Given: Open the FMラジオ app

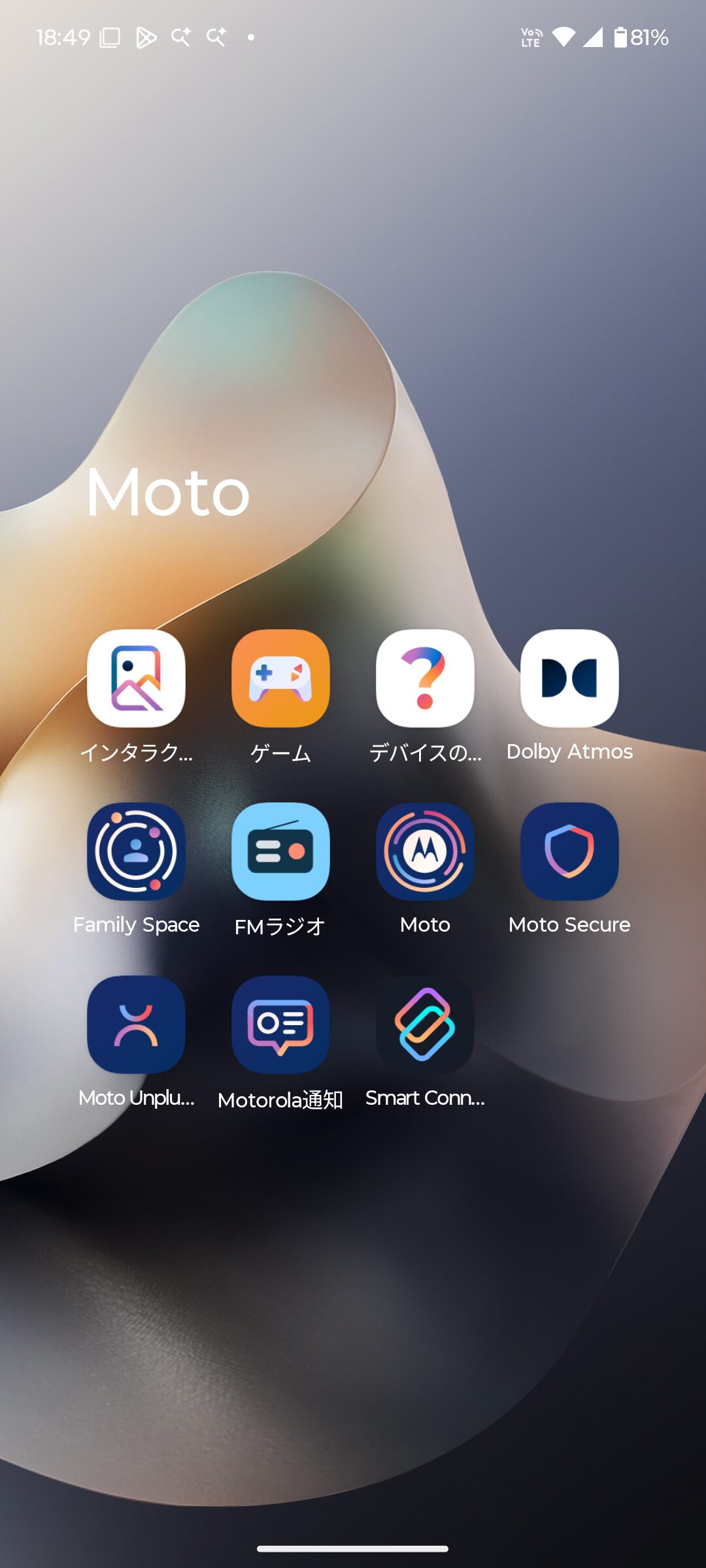Looking at the screenshot, I should tap(280, 851).
